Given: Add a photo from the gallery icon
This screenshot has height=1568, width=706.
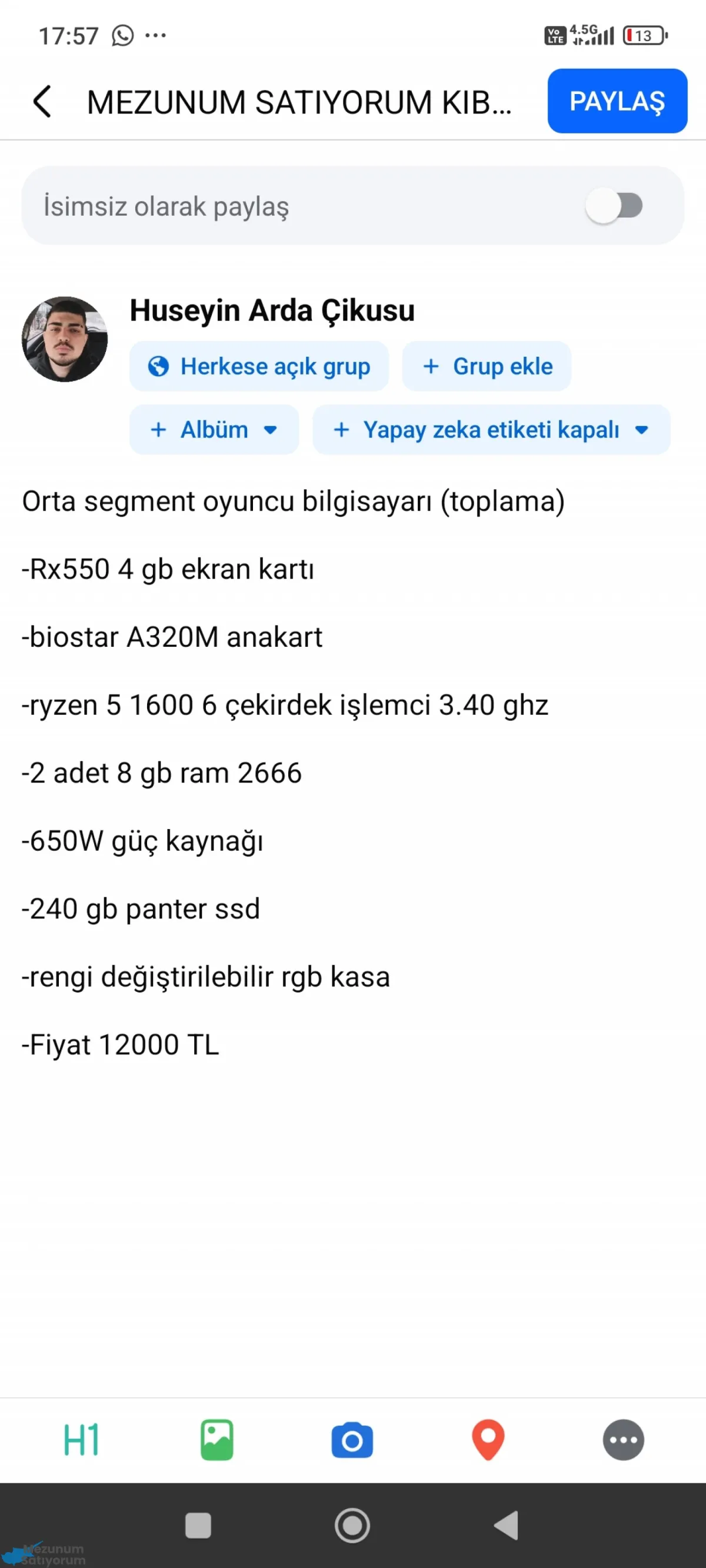Looking at the screenshot, I should pyautogui.click(x=217, y=1440).
